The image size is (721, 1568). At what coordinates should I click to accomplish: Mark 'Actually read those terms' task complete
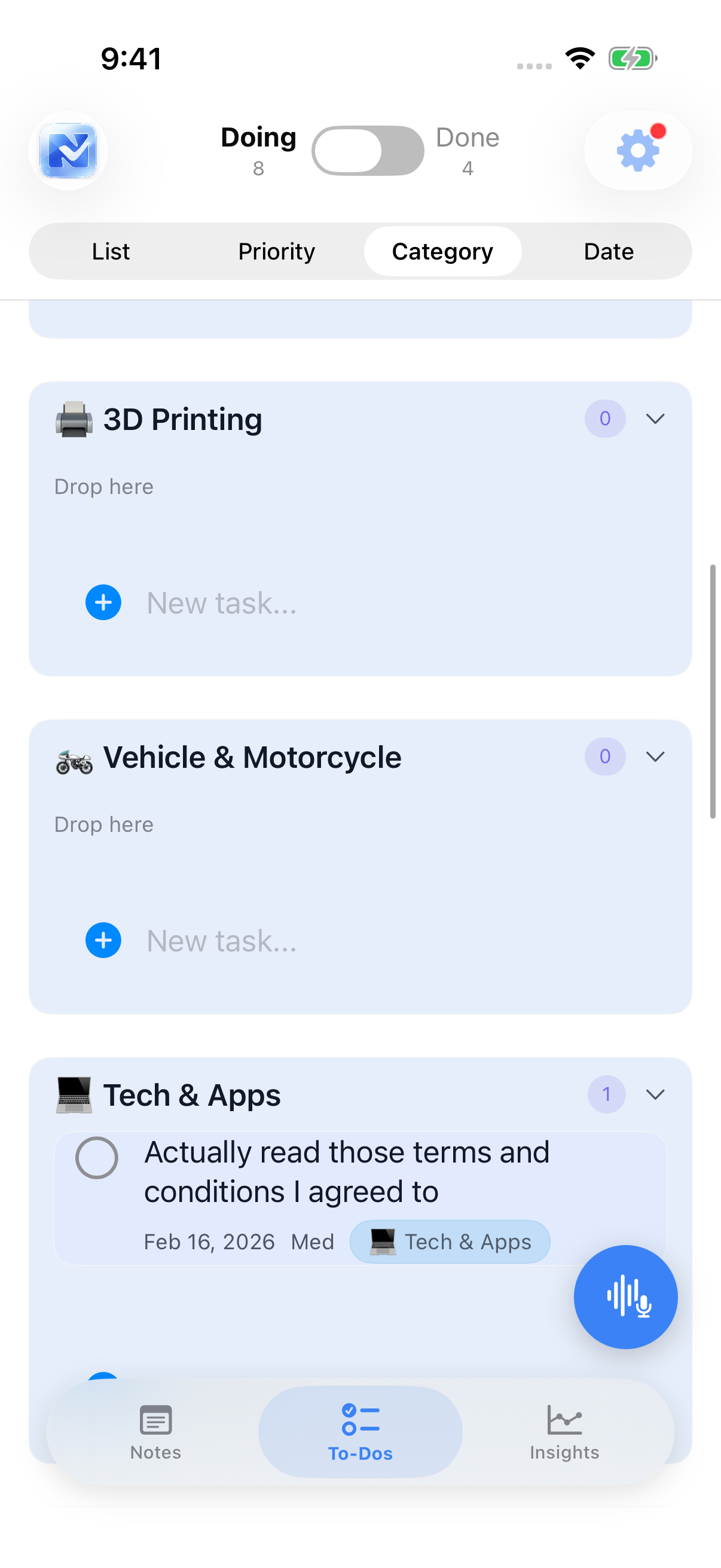pos(97,1158)
